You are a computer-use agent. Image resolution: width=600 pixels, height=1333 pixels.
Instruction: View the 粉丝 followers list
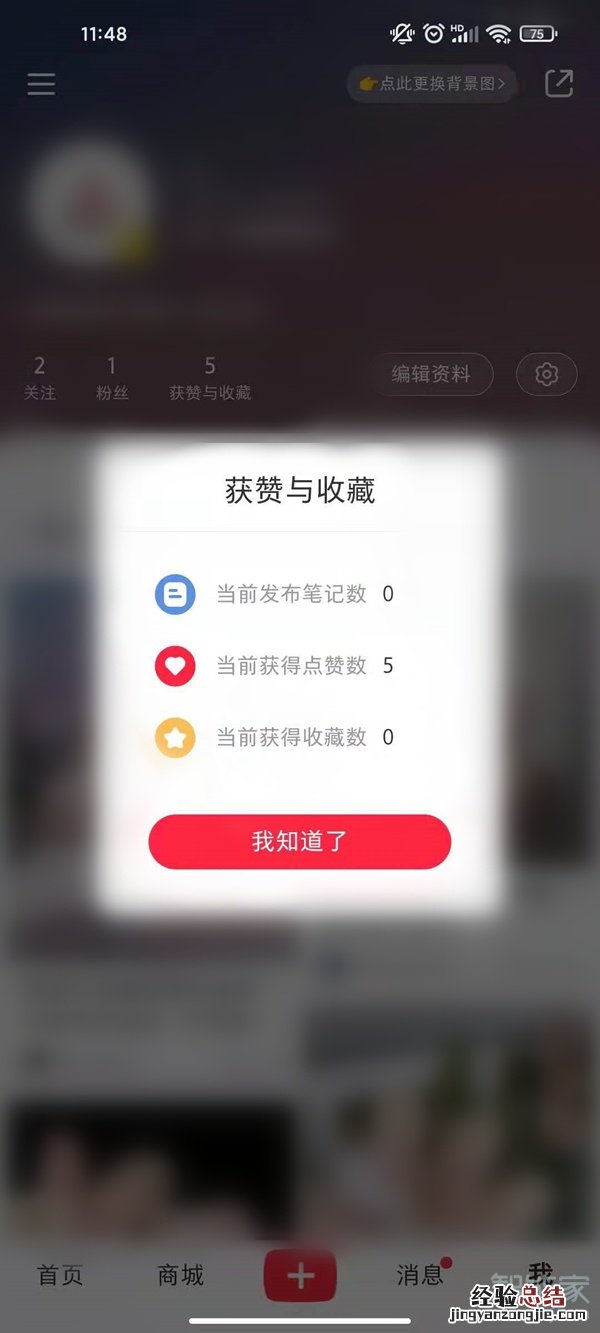(x=112, y=378)
